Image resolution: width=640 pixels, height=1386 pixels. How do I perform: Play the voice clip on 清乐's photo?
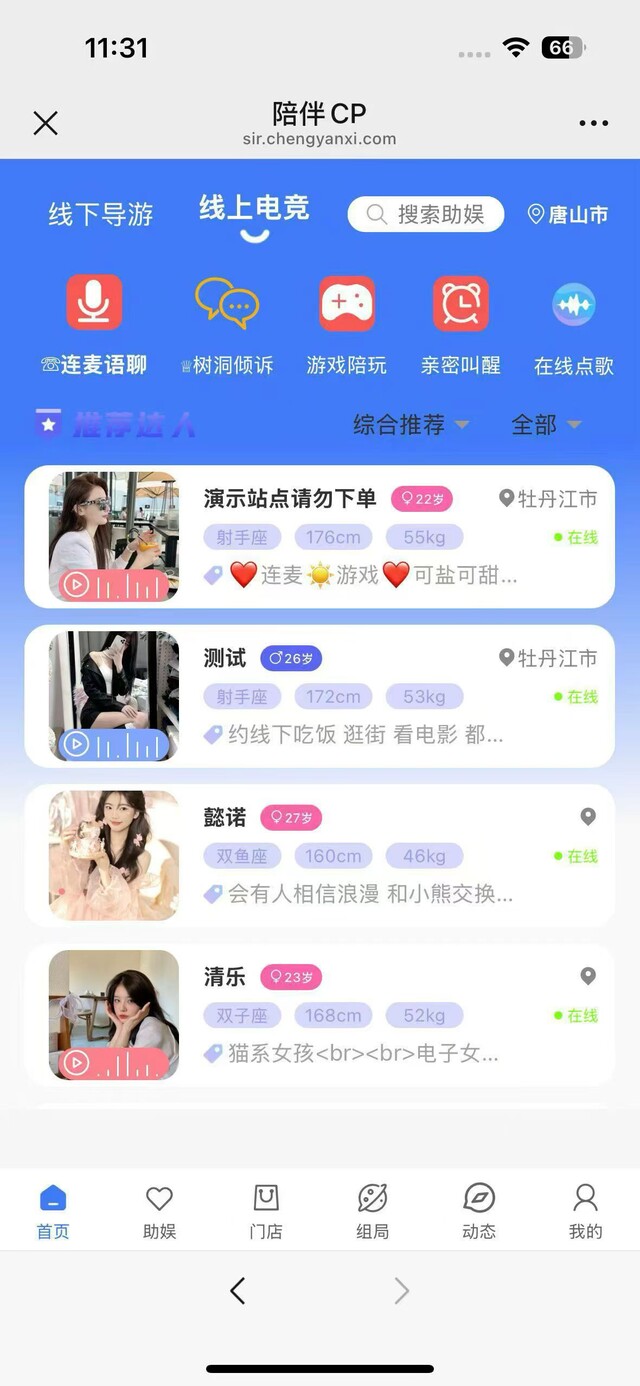click(76, 1062)
